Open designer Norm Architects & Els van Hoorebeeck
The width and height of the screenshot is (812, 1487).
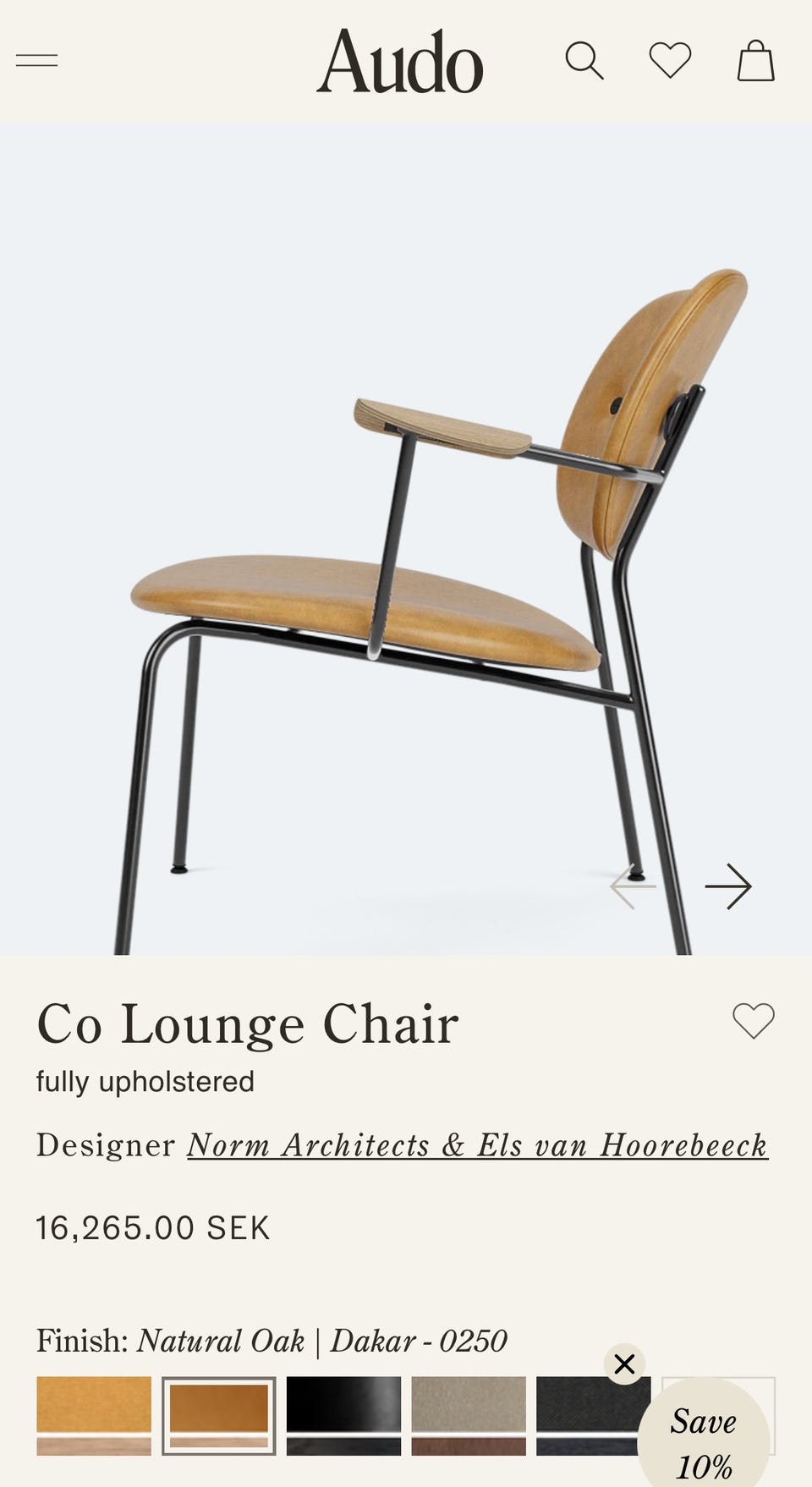pos(477,1145)
